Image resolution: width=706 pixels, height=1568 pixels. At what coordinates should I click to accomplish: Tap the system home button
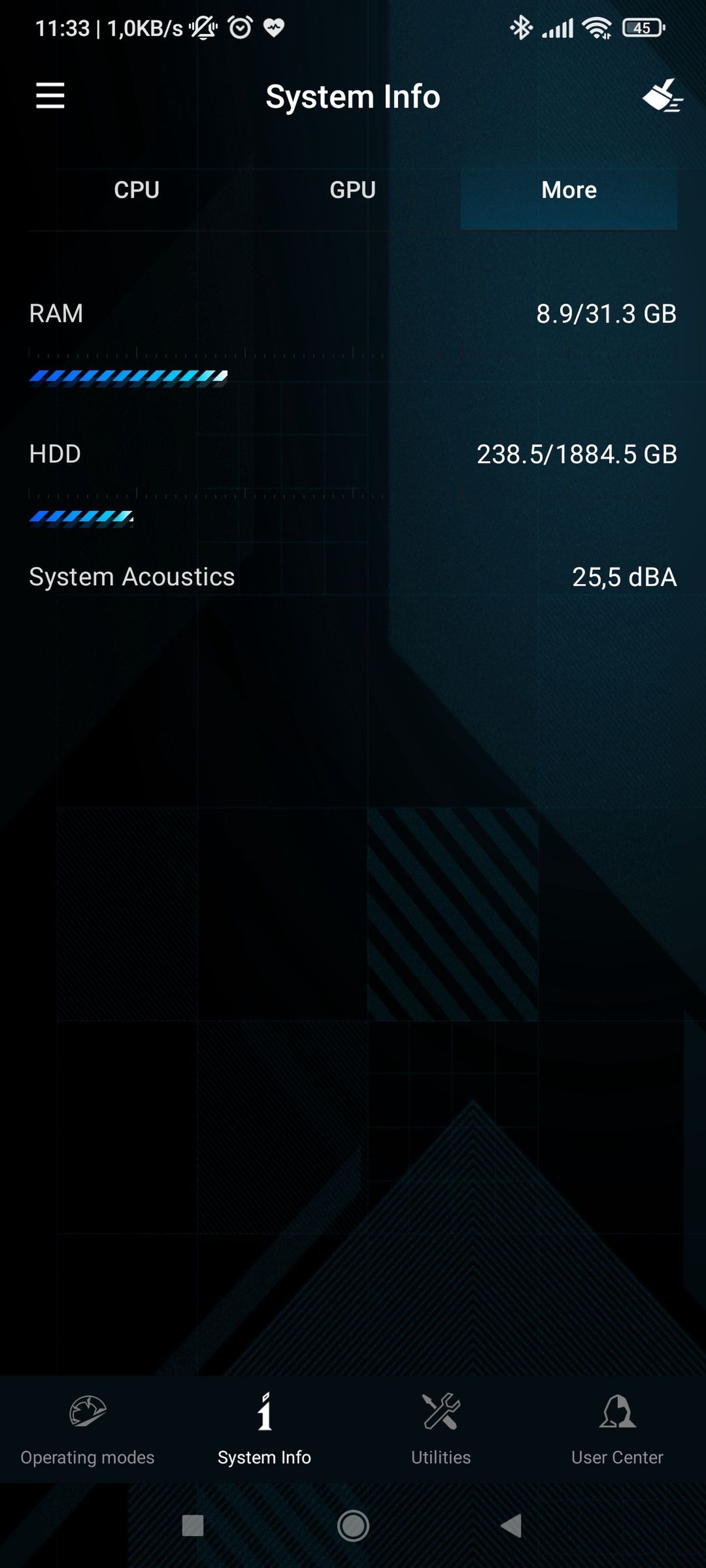353,1526
